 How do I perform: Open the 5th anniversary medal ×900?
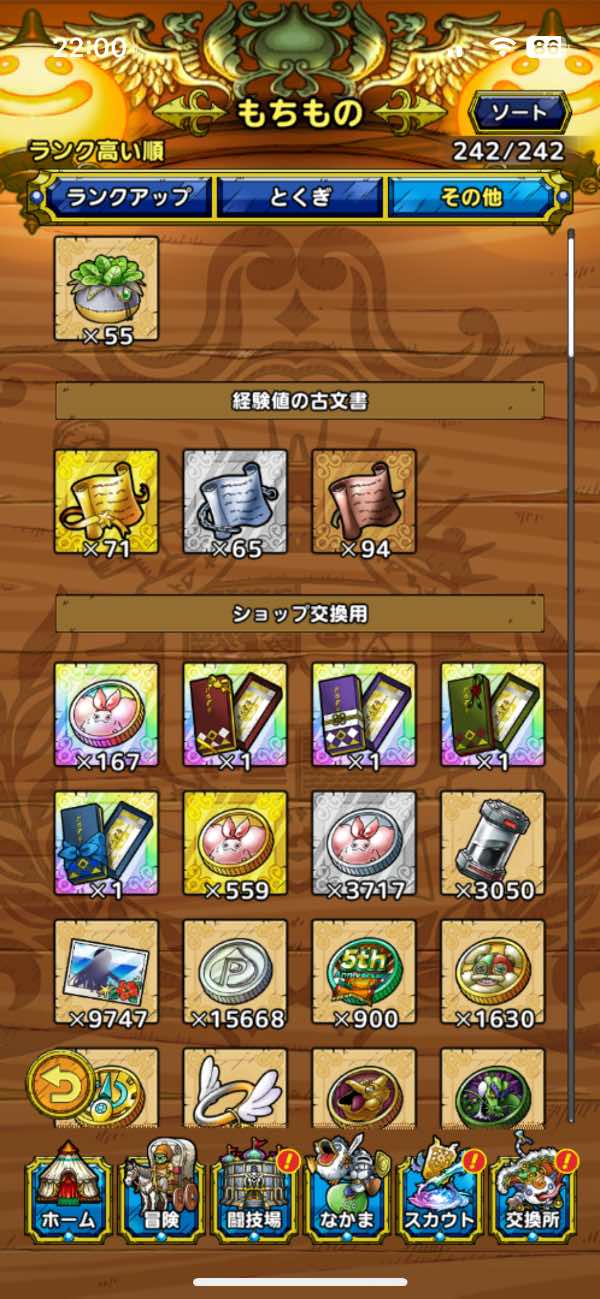pos(364,972)
